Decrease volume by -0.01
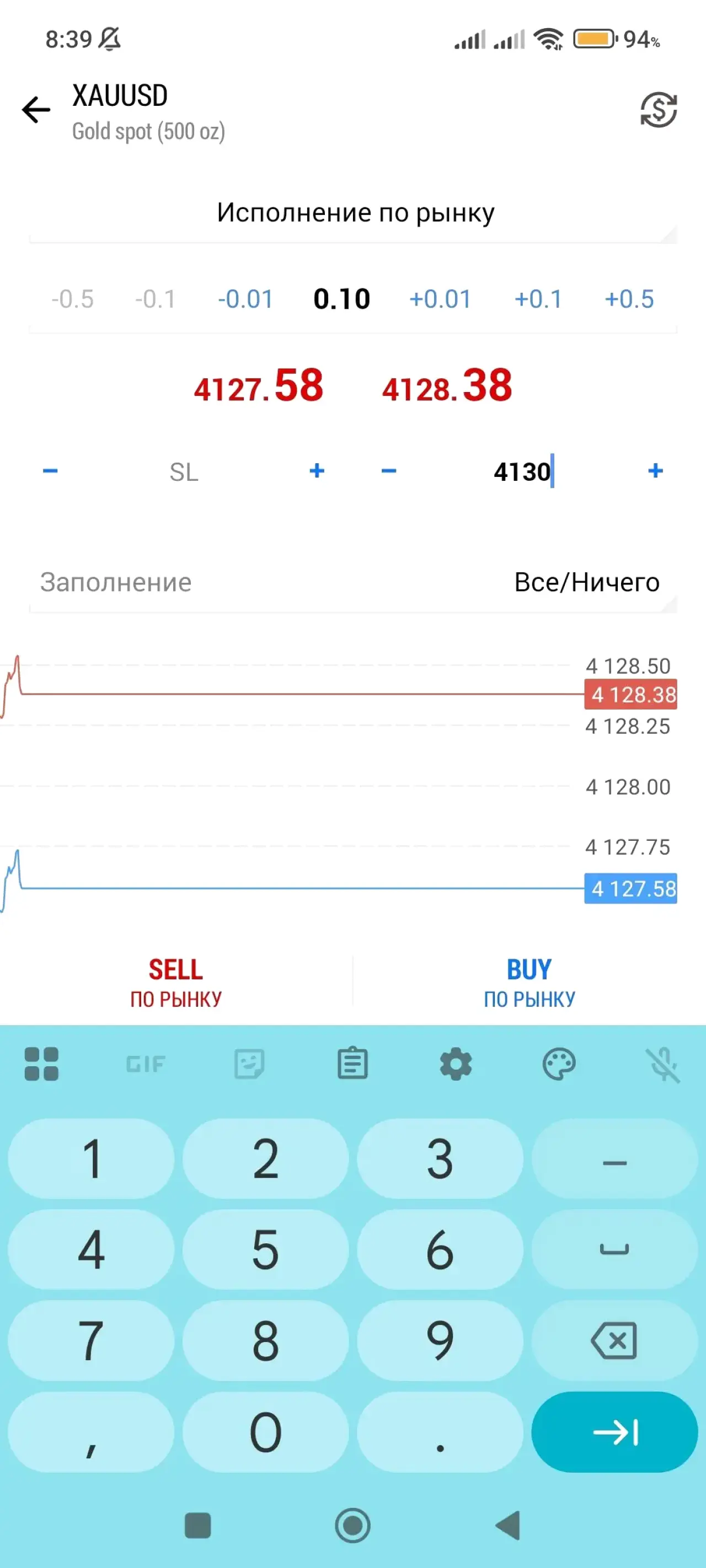Image resolution: width=706 pixels, height=1568 pixels. 245,299
